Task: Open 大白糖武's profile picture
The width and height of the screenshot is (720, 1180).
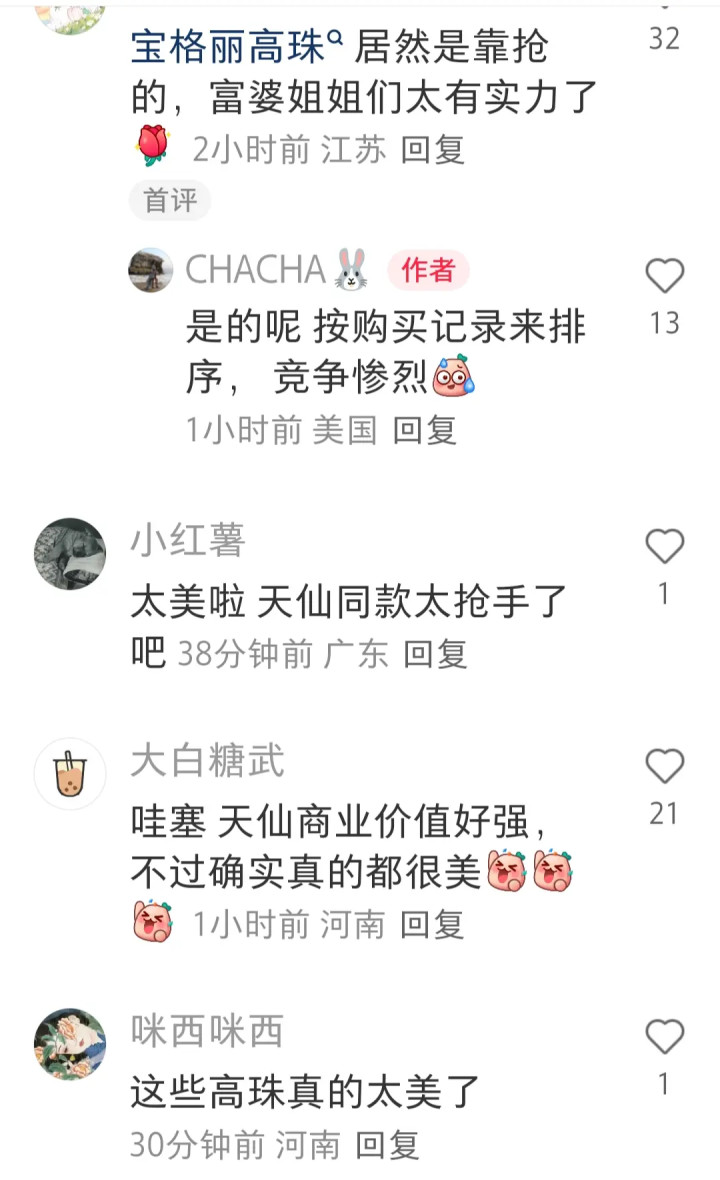Action: click(70, 774)
